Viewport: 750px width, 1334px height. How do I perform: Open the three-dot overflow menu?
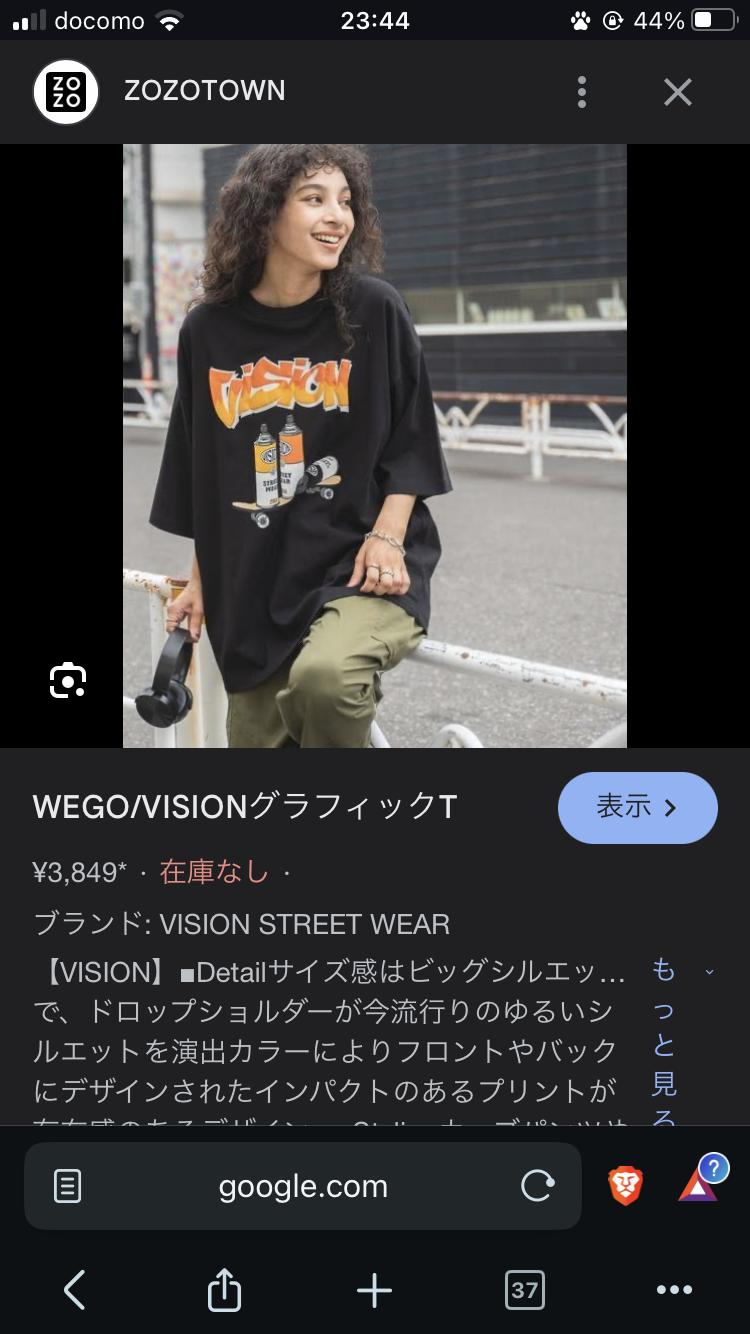(x=582, y=92)
